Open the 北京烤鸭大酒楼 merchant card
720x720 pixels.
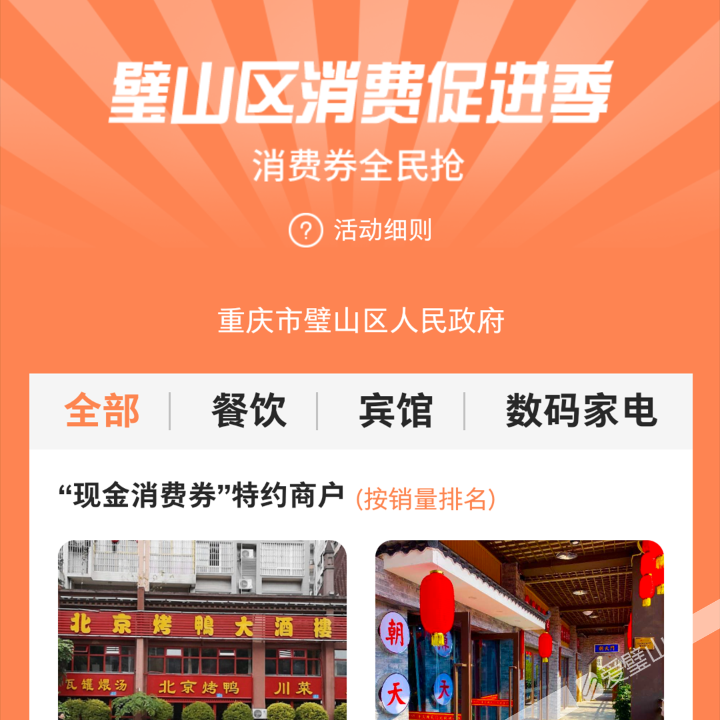203,630
